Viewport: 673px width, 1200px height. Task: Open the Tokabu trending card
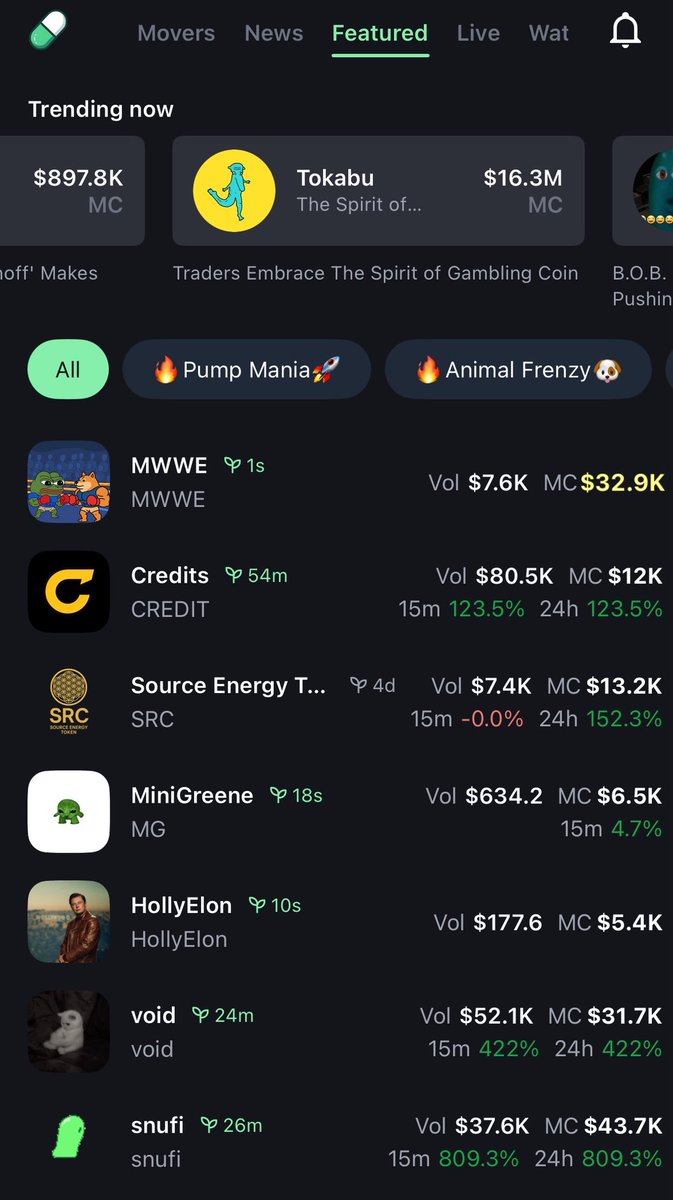click(378, 191)
